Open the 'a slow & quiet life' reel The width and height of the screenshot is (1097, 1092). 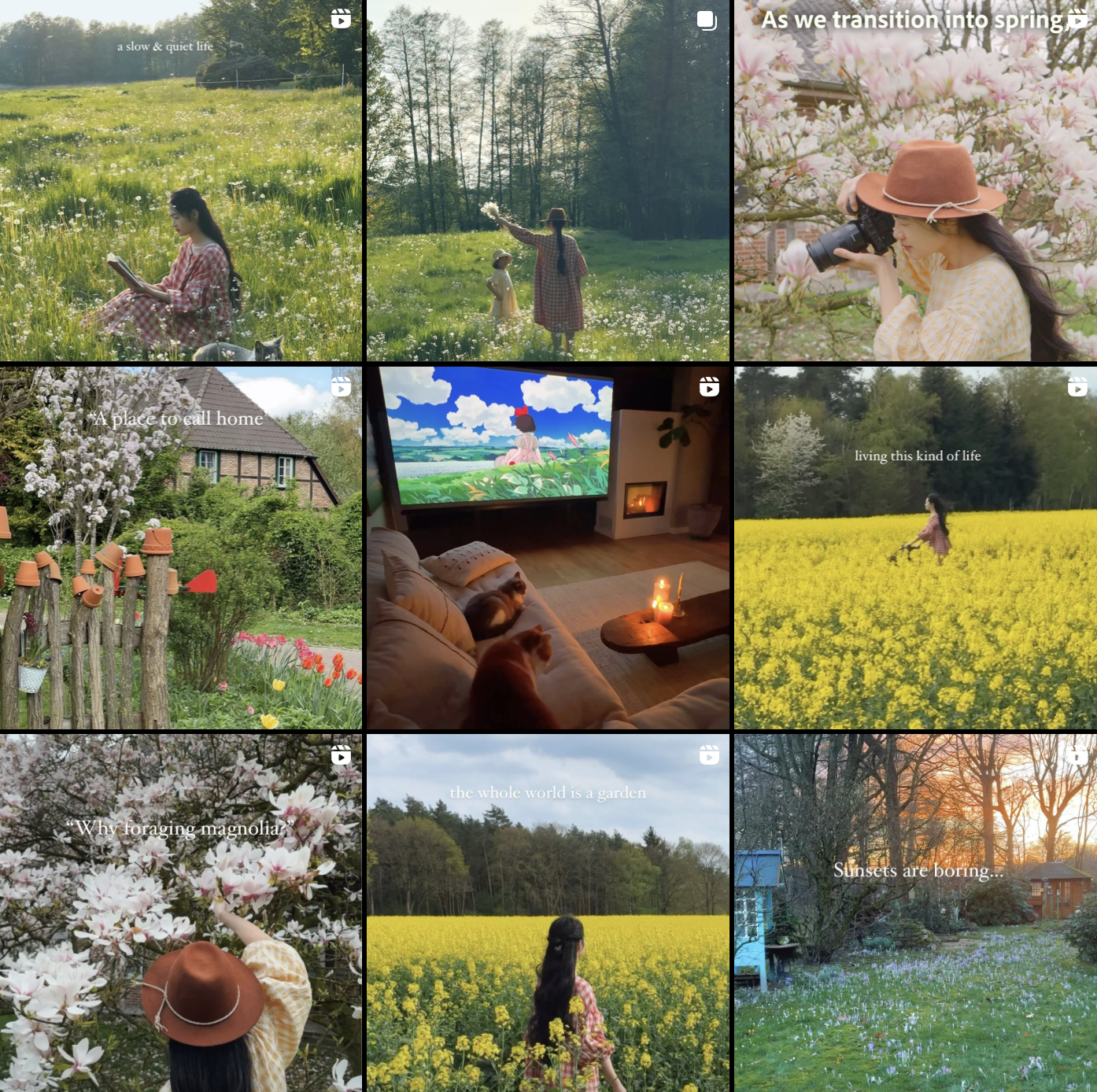[x=180, y=180]
